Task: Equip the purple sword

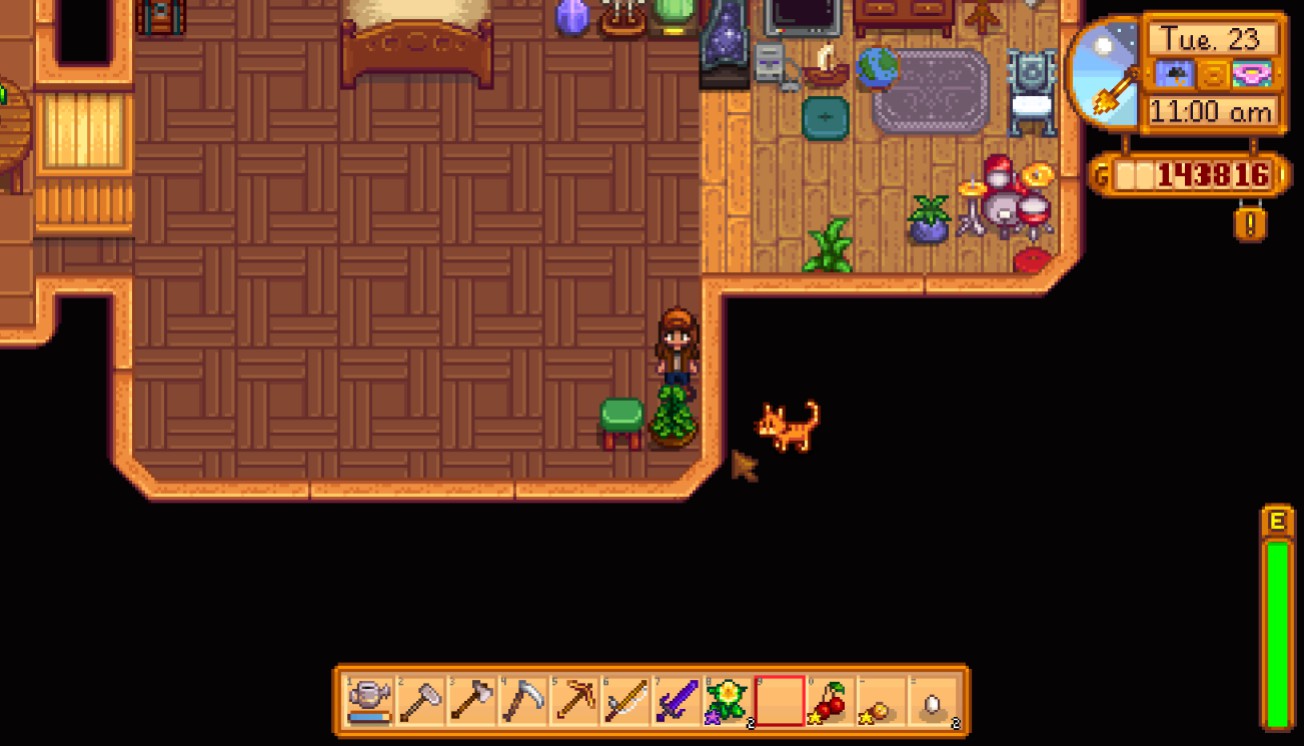Action: (678, 700)
